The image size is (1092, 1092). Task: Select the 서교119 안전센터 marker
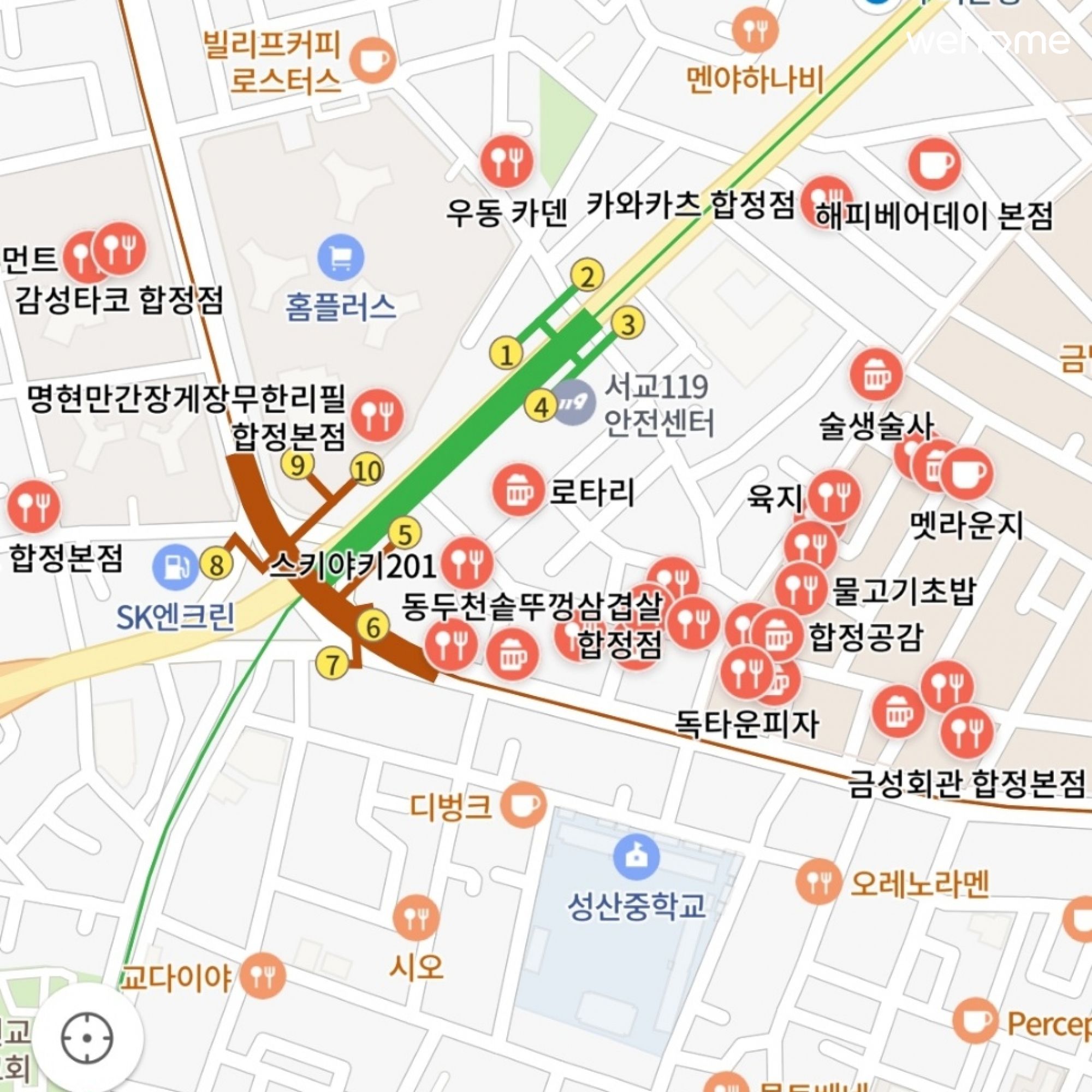[x=574, y=402]
